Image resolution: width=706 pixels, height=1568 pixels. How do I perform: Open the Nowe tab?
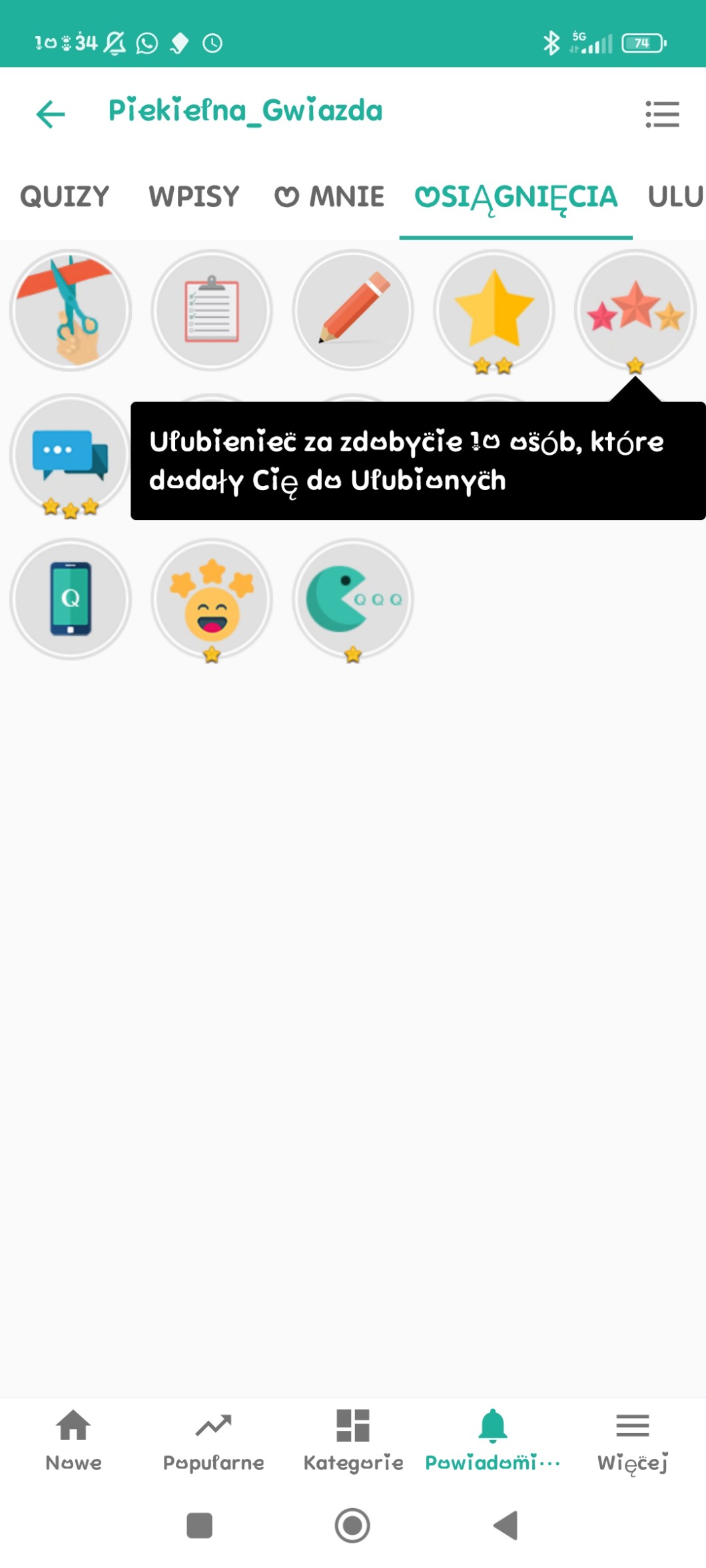pos(73,1440)
